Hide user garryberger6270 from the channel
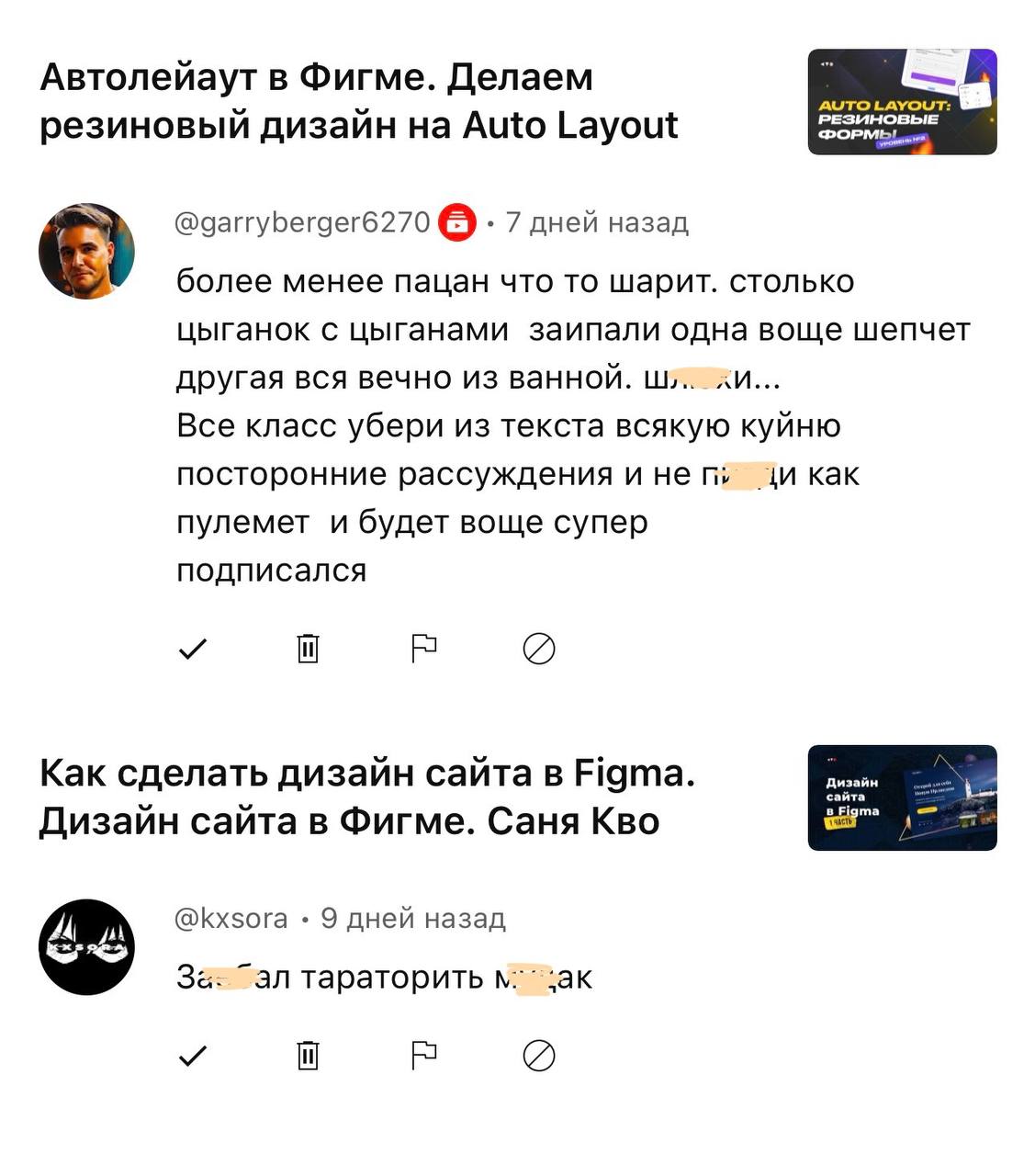 click(x=539, y=650)
